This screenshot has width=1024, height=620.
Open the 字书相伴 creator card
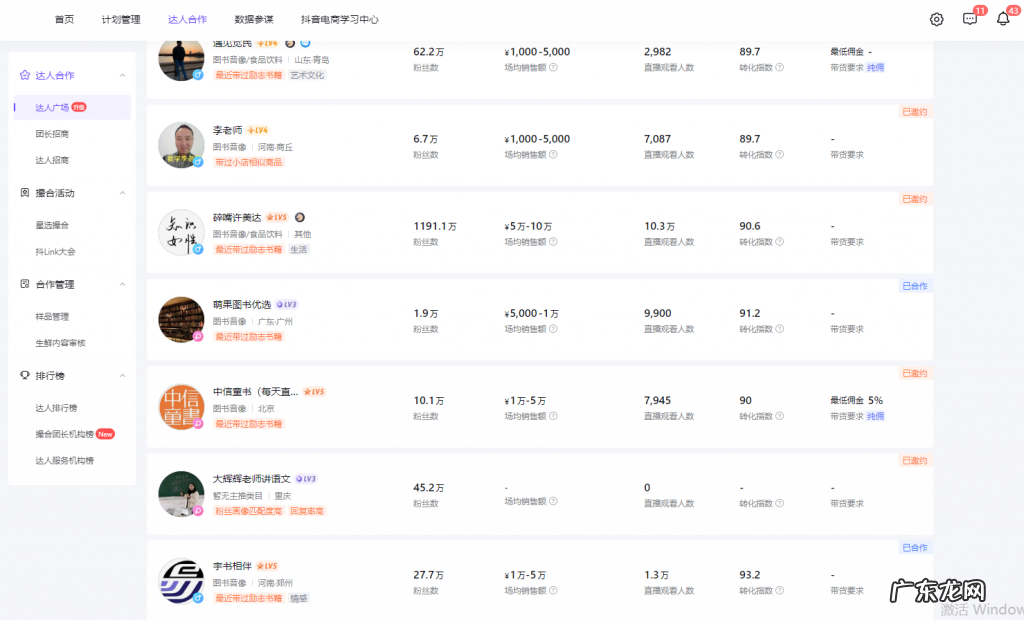pos(232,566)
